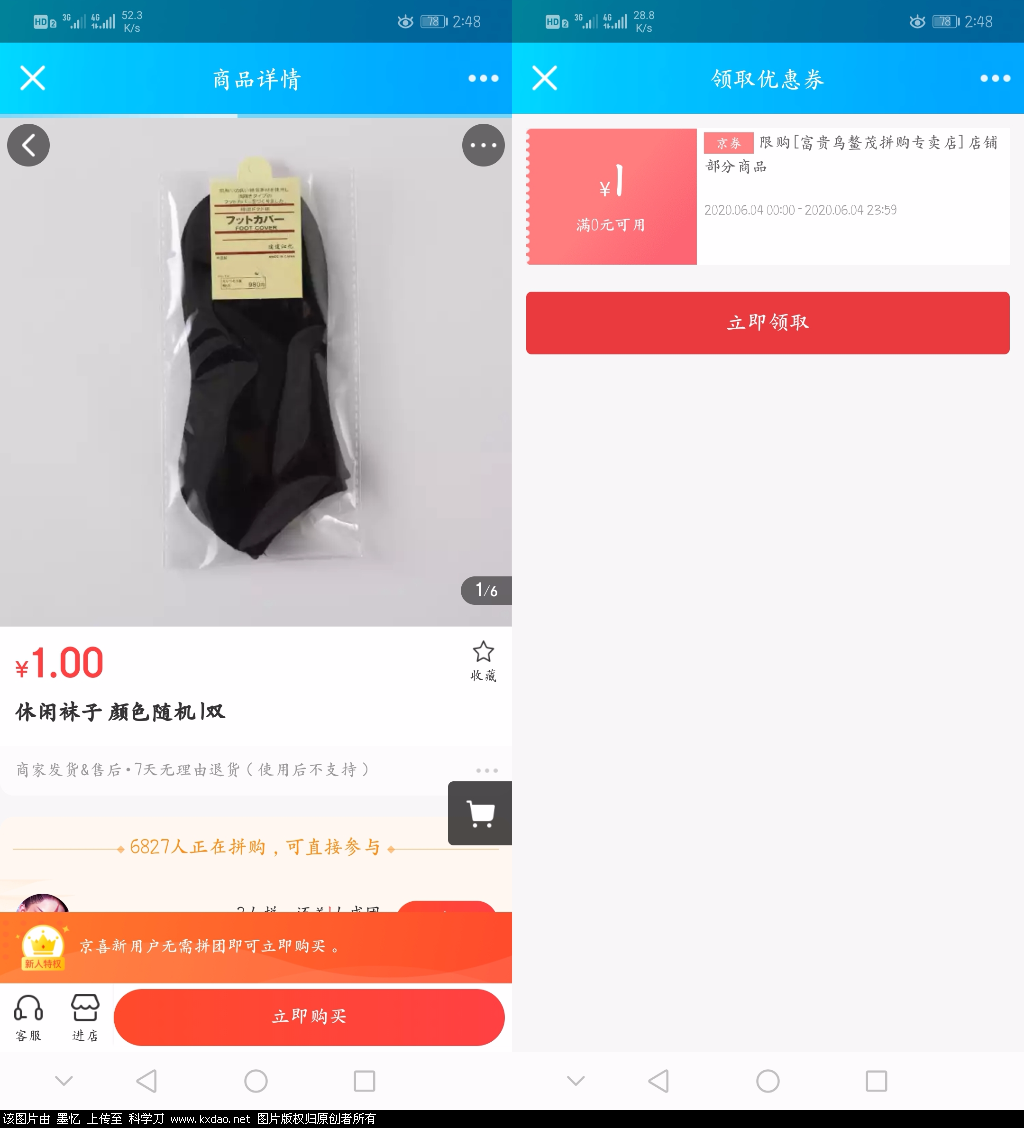Open overflow menu on 商品详情 header
The height and width of the screenshot is (1128, 1024).
pyautogui.click(x=483, y=79)
